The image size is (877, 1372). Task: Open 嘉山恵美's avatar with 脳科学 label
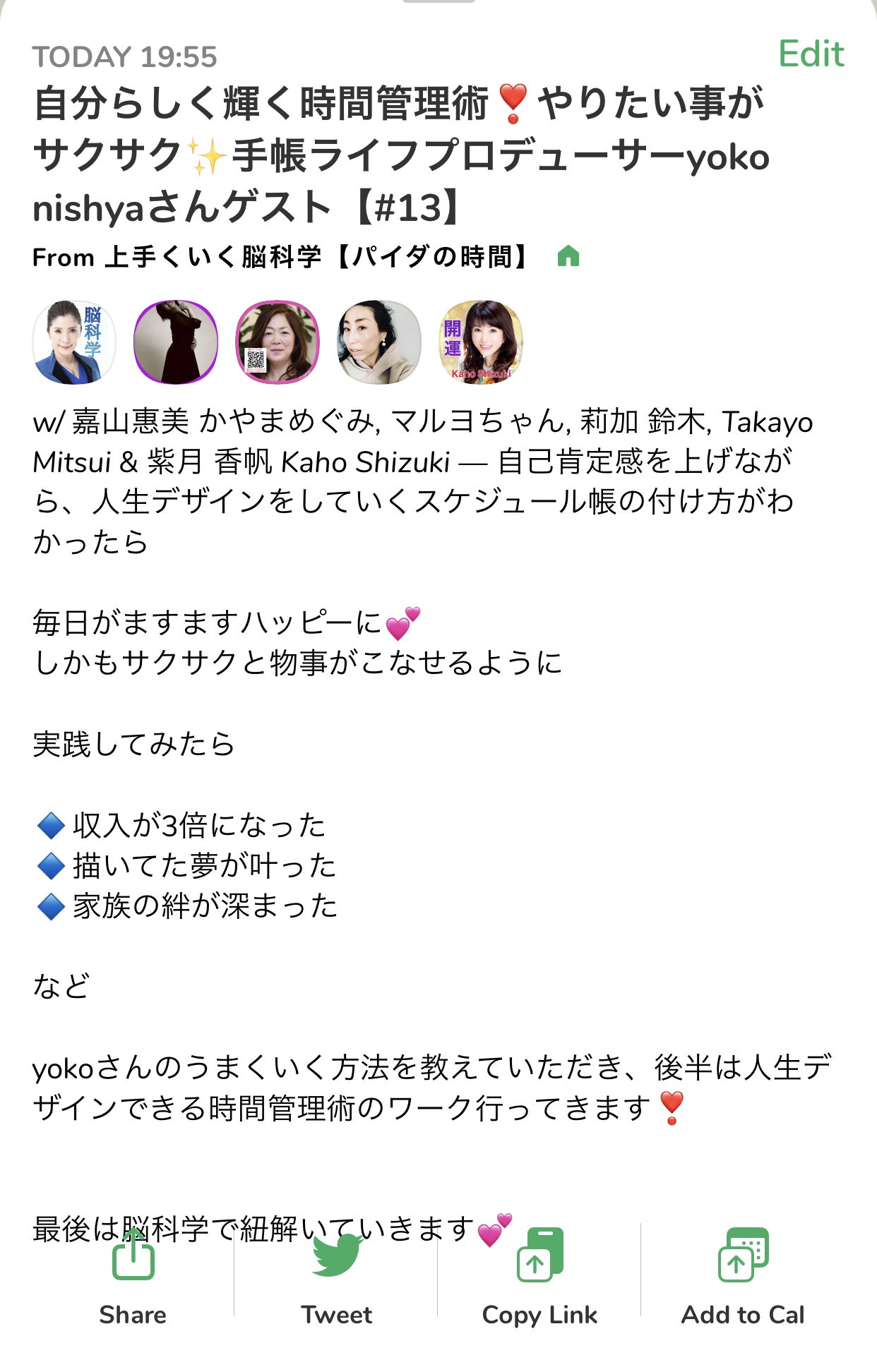click(74, 342)
